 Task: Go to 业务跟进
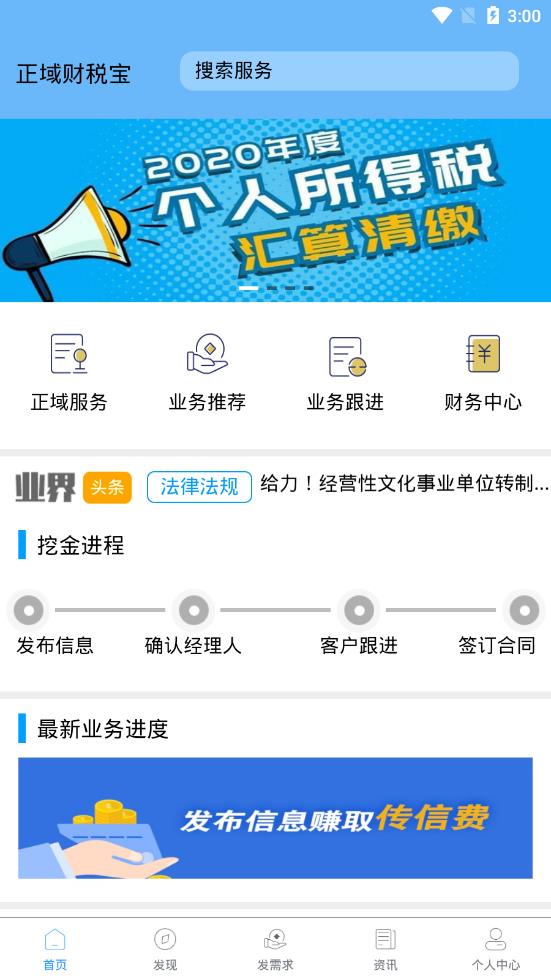(x=345, y=373)
